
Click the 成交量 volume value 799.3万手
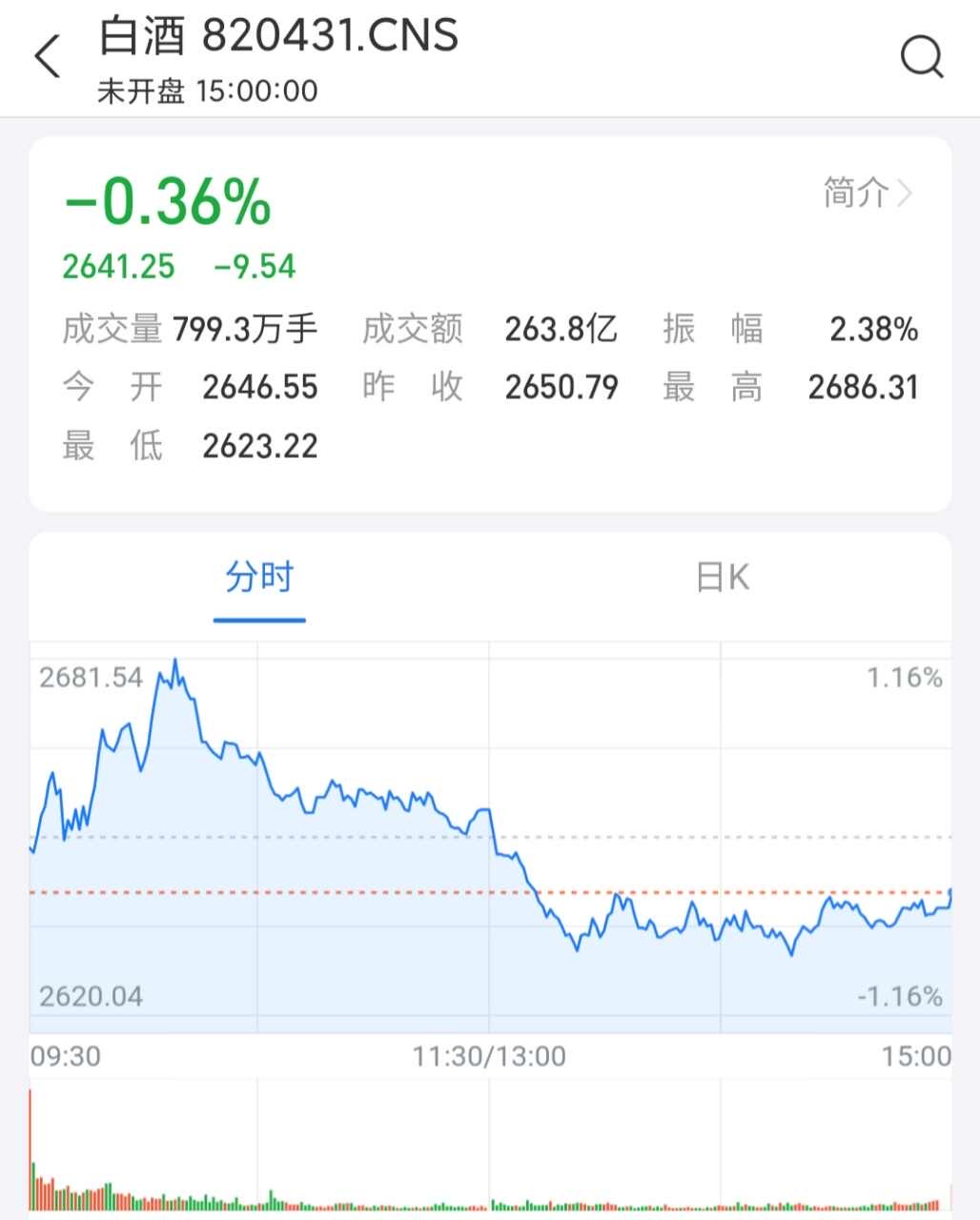pos(247,329)
